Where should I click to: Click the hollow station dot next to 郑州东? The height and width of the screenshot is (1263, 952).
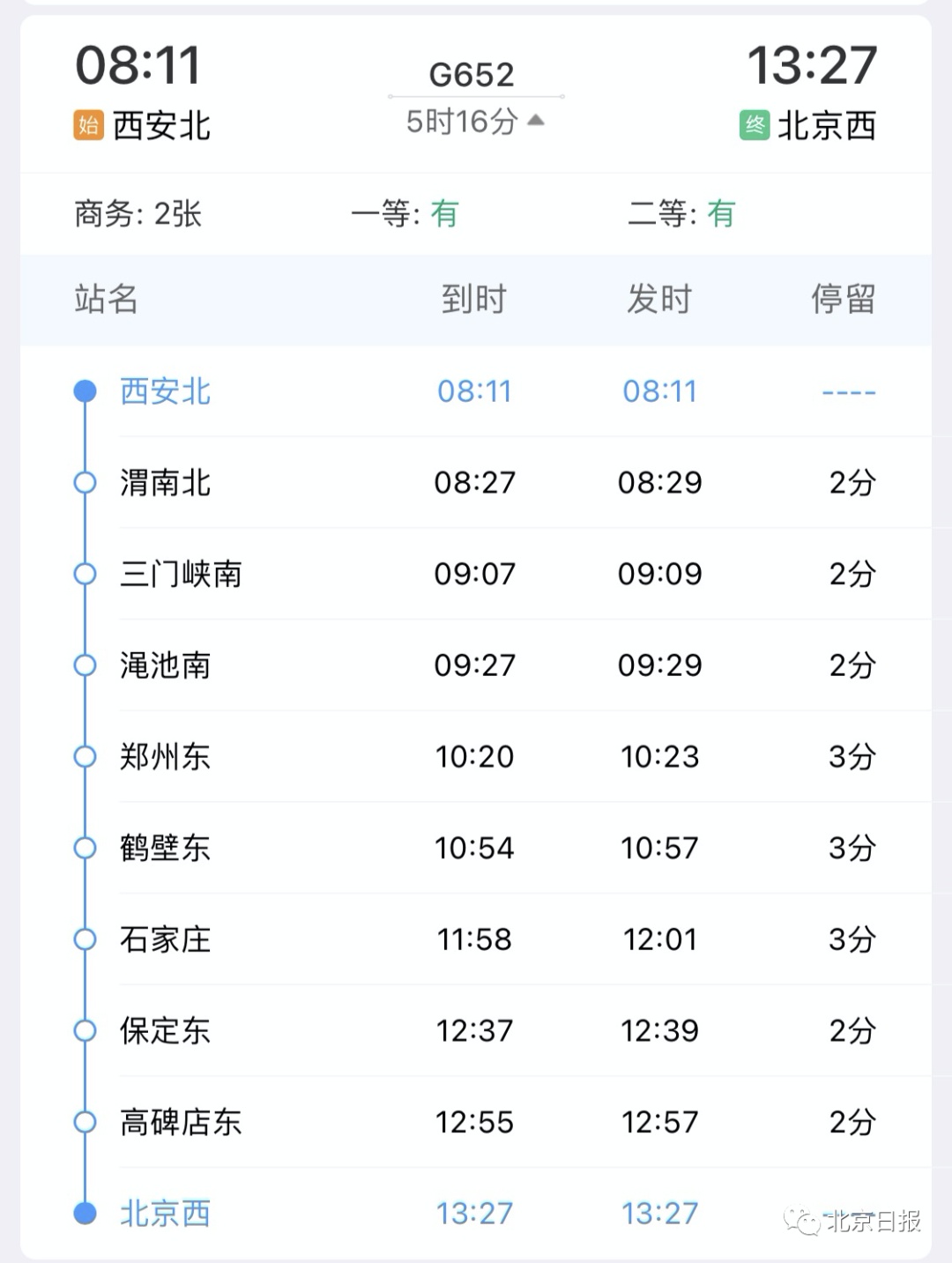point(85,756)
